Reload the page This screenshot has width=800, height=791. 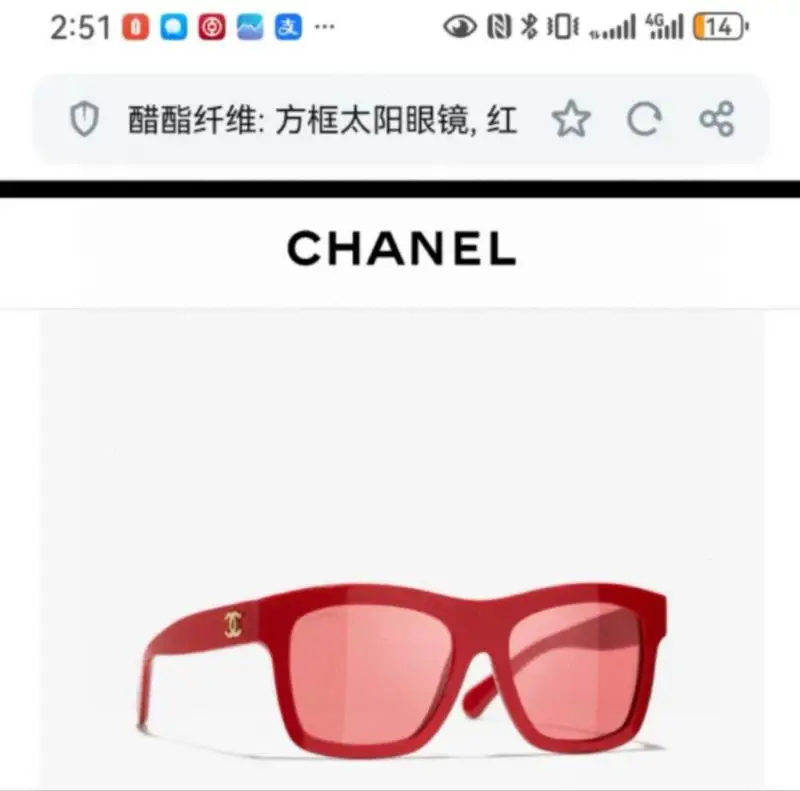click(x=644, y=121)
